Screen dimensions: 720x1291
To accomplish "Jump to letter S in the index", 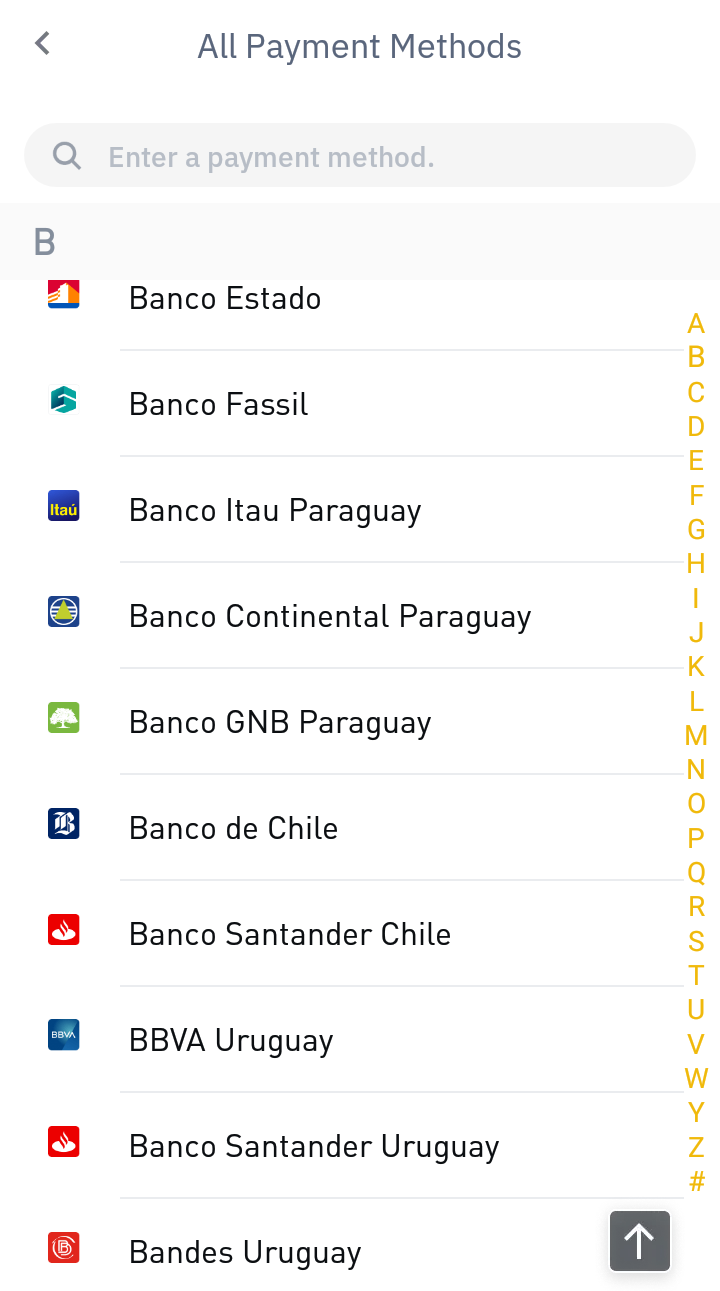I will tap(696, 942).
